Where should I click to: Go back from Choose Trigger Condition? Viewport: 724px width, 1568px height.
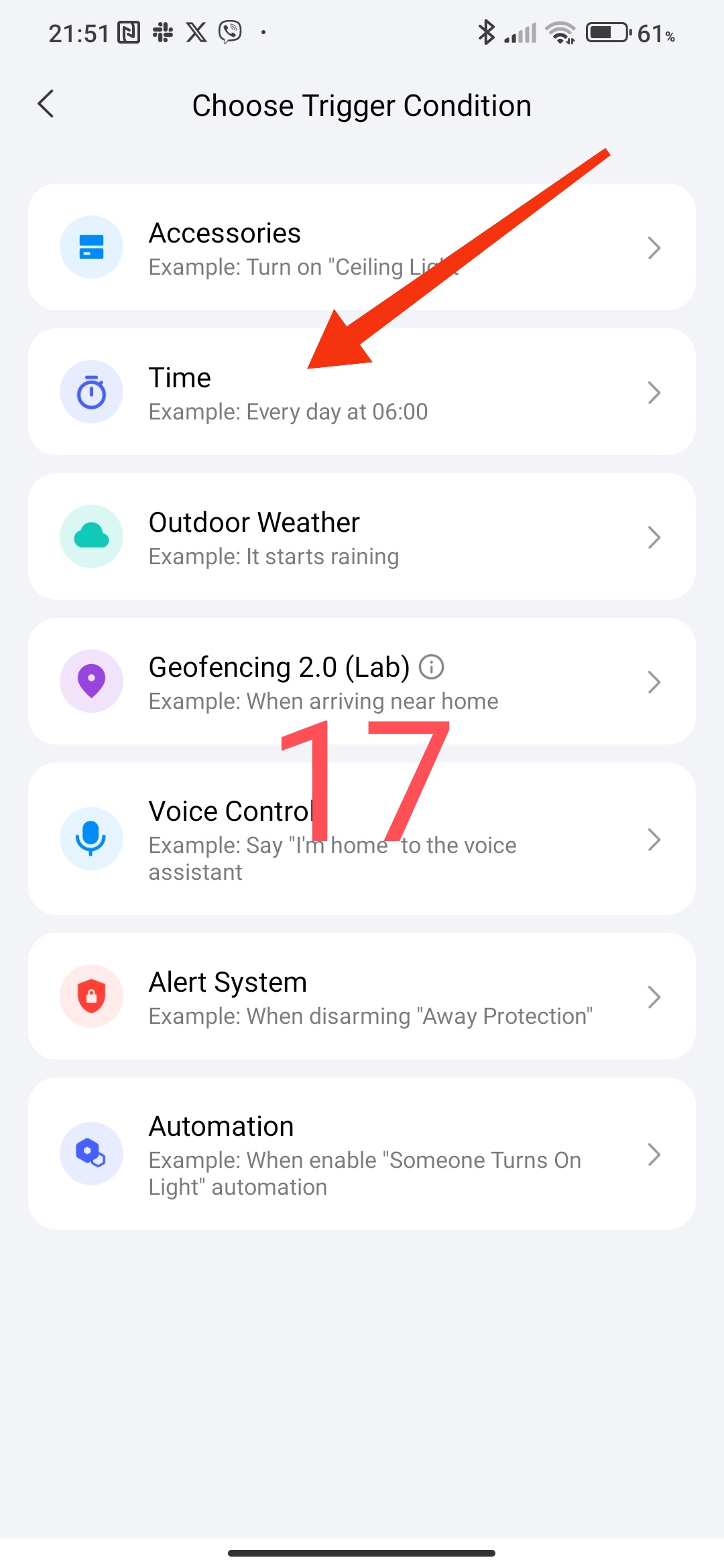point(46,105)
